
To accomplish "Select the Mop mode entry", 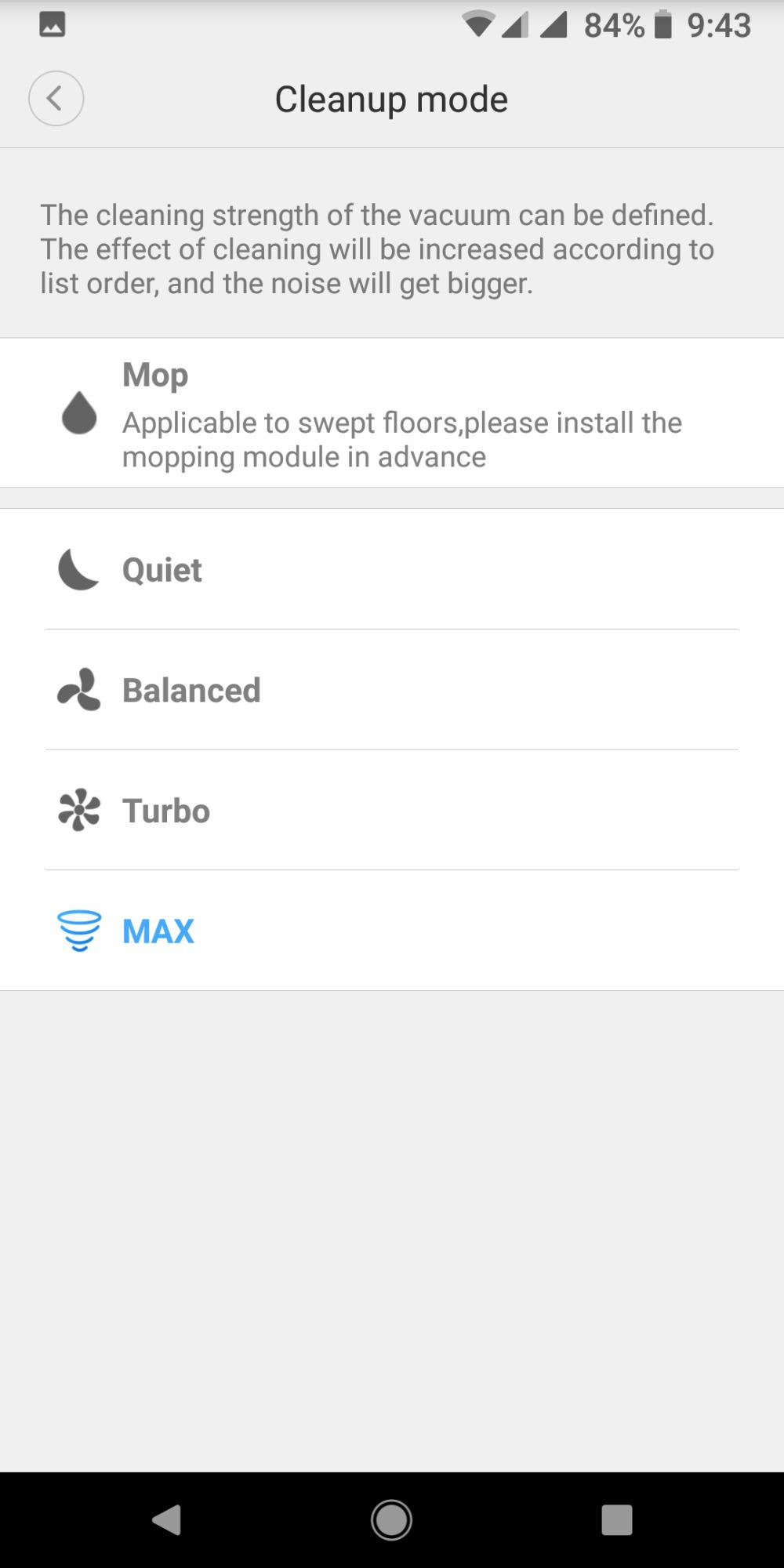I will pos(392,412).
